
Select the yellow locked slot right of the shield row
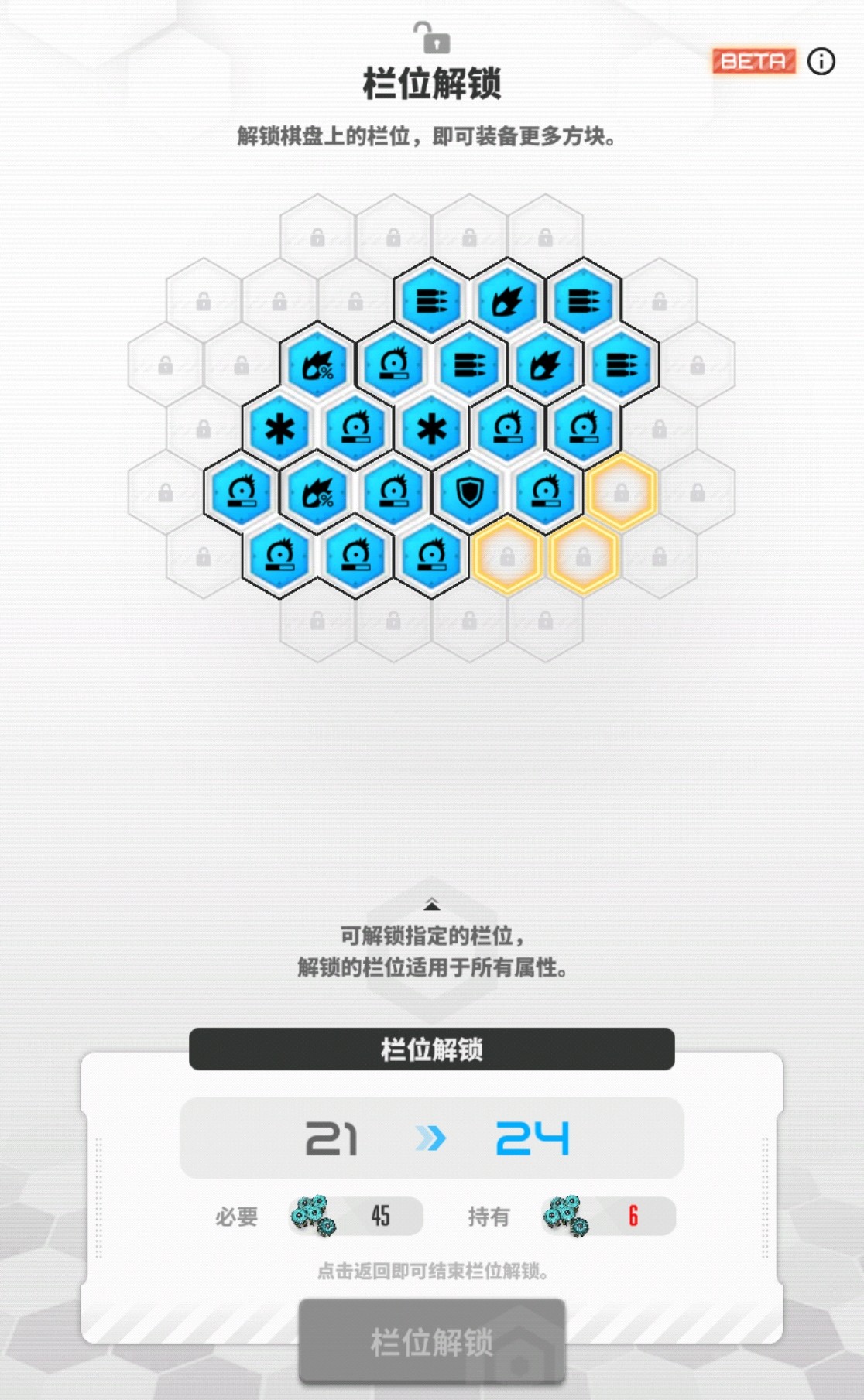621,492
